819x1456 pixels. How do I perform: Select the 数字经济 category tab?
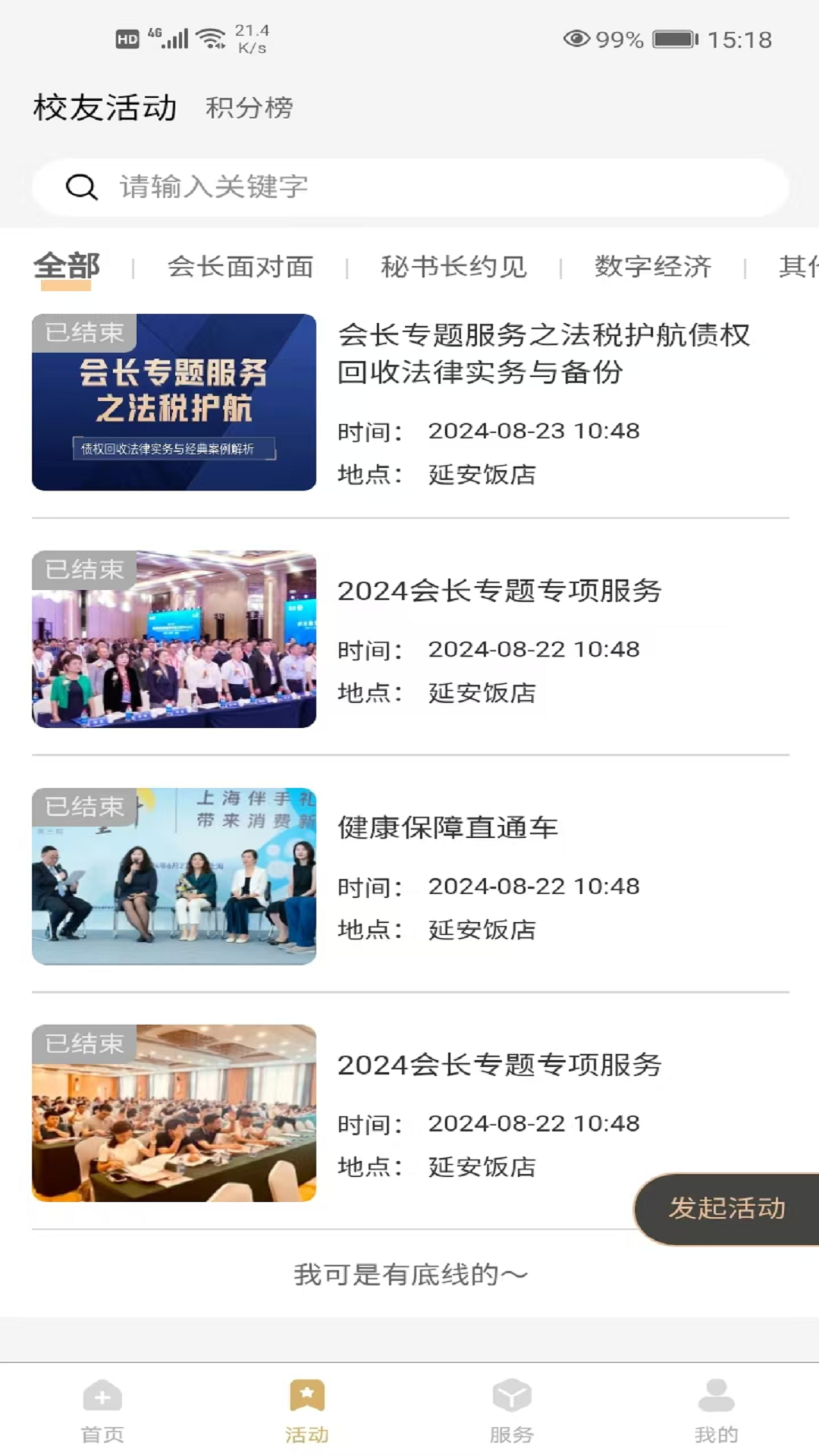[x=653, y=266]
